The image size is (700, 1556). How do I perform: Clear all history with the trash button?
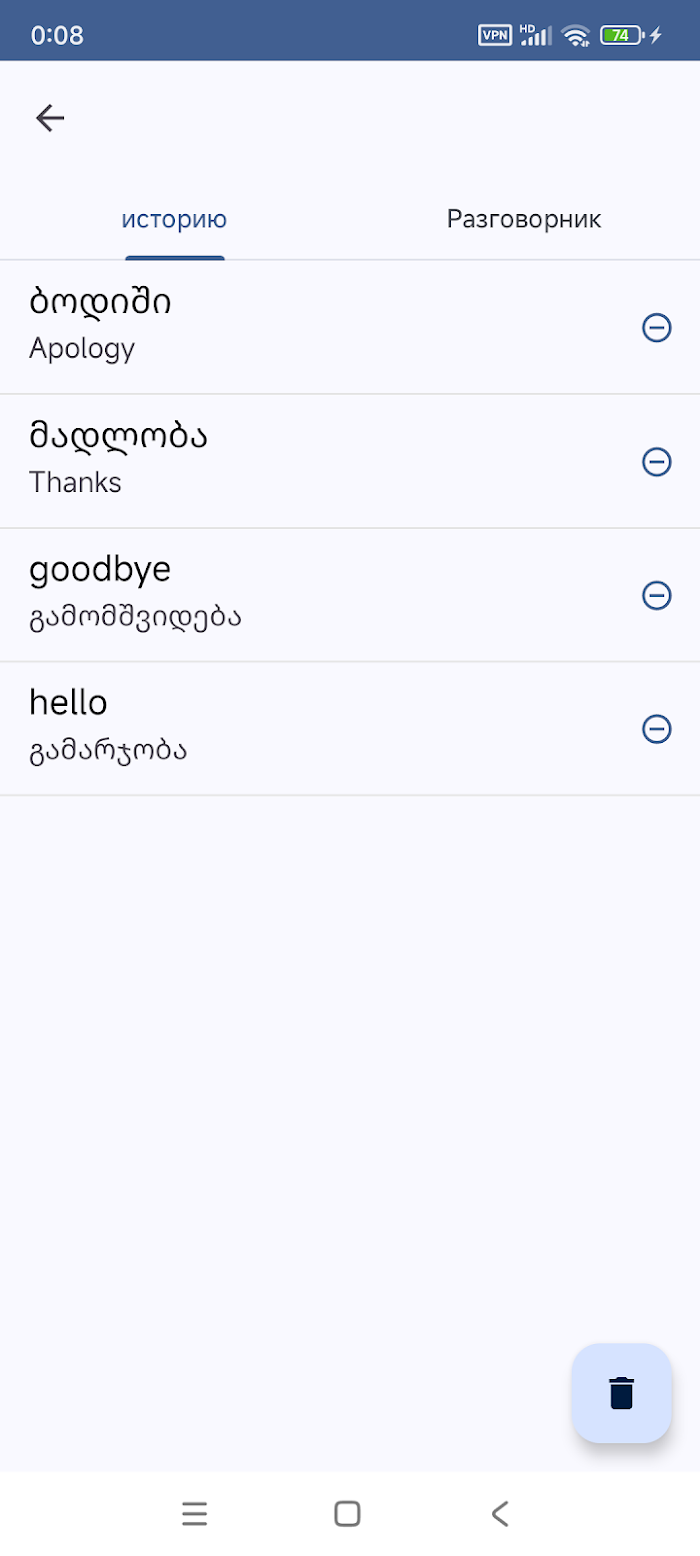pos(621,1393)
